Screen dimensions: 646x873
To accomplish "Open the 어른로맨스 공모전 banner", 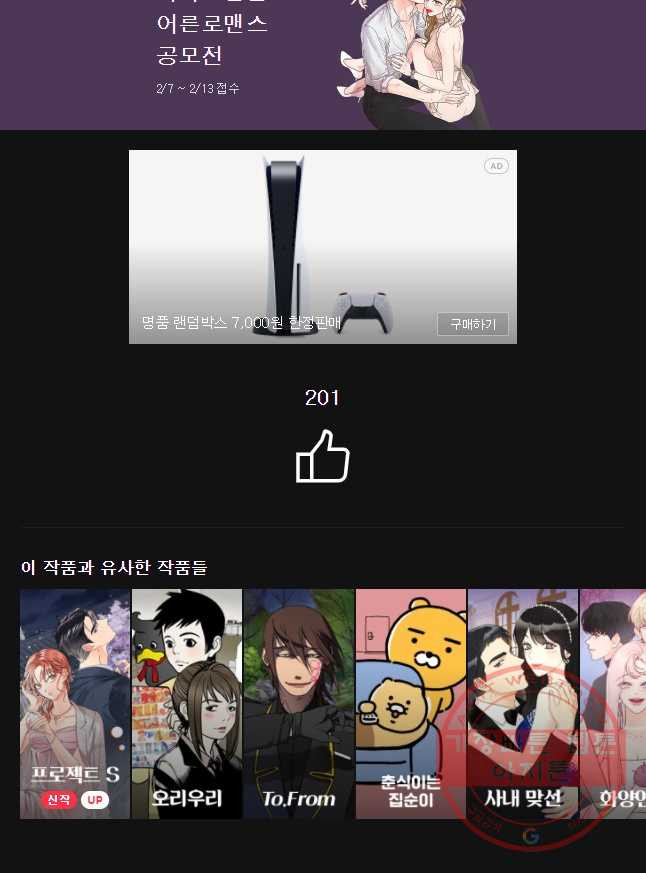I will [x=322, y=60].
